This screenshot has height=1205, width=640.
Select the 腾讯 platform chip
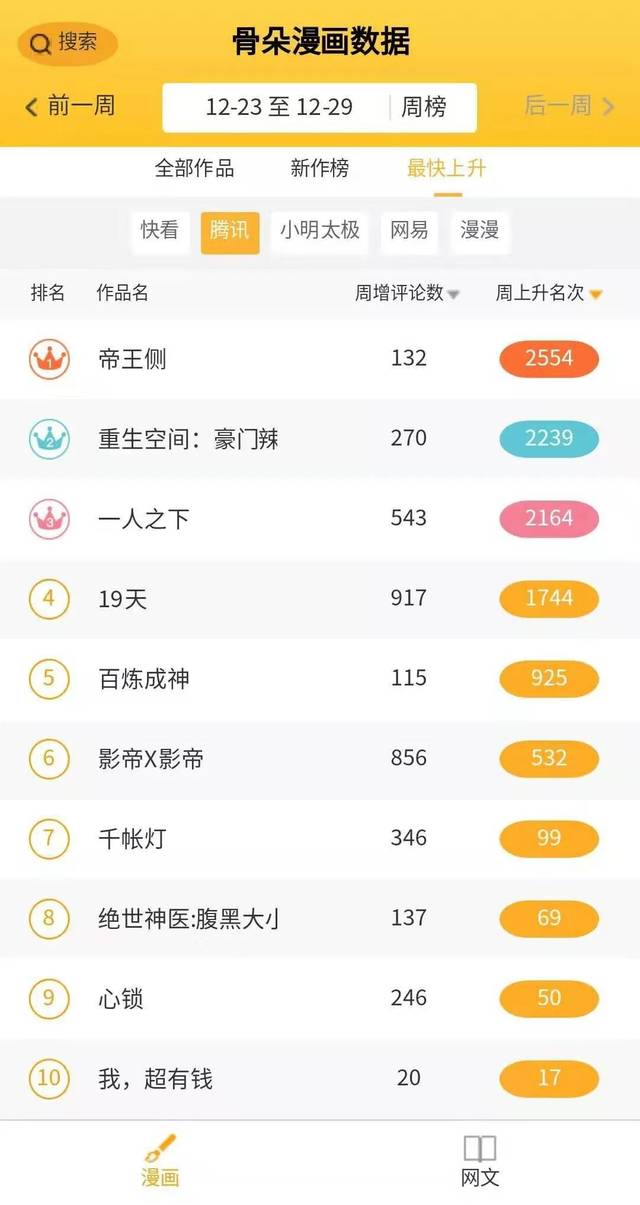[230, 231]
